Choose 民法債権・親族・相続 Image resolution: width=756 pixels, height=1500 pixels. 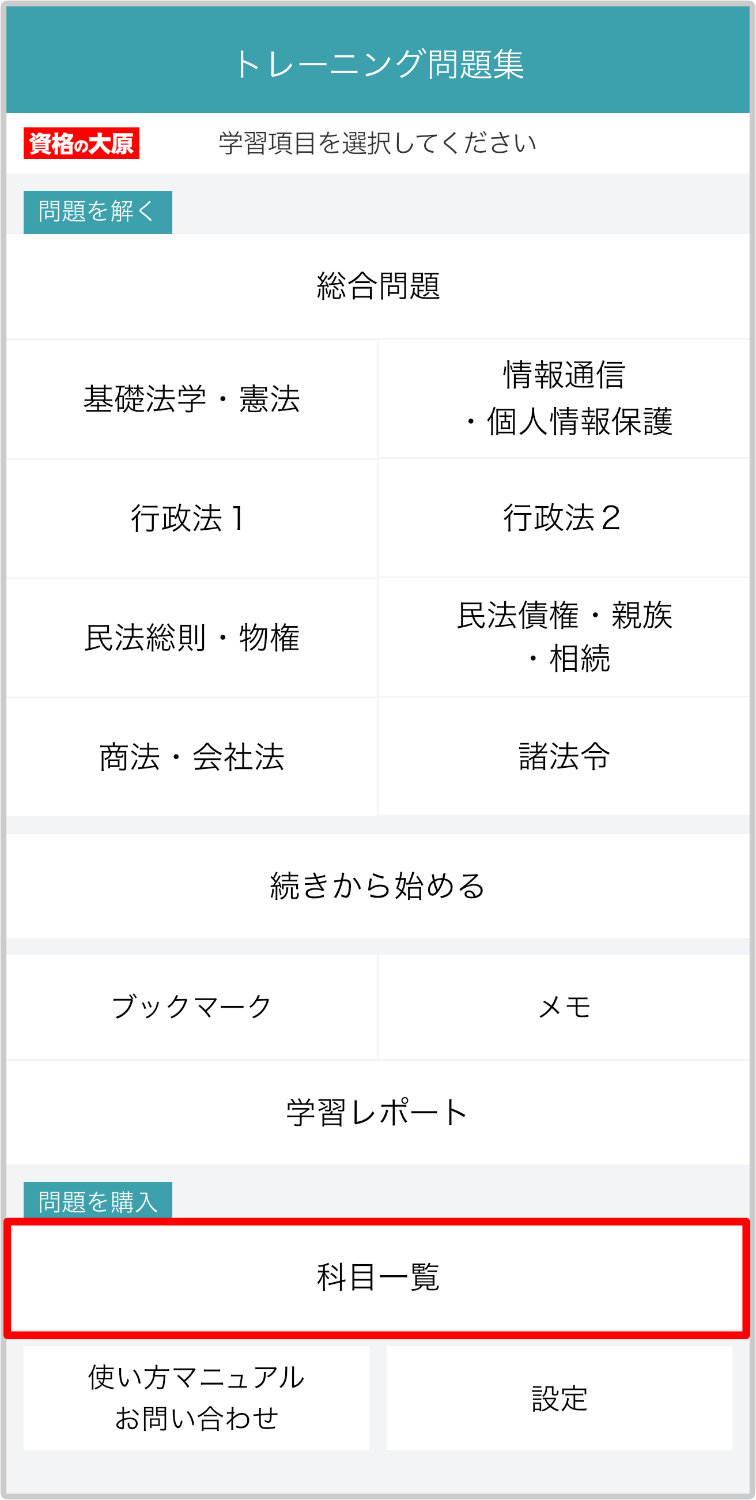click(564, 638)
